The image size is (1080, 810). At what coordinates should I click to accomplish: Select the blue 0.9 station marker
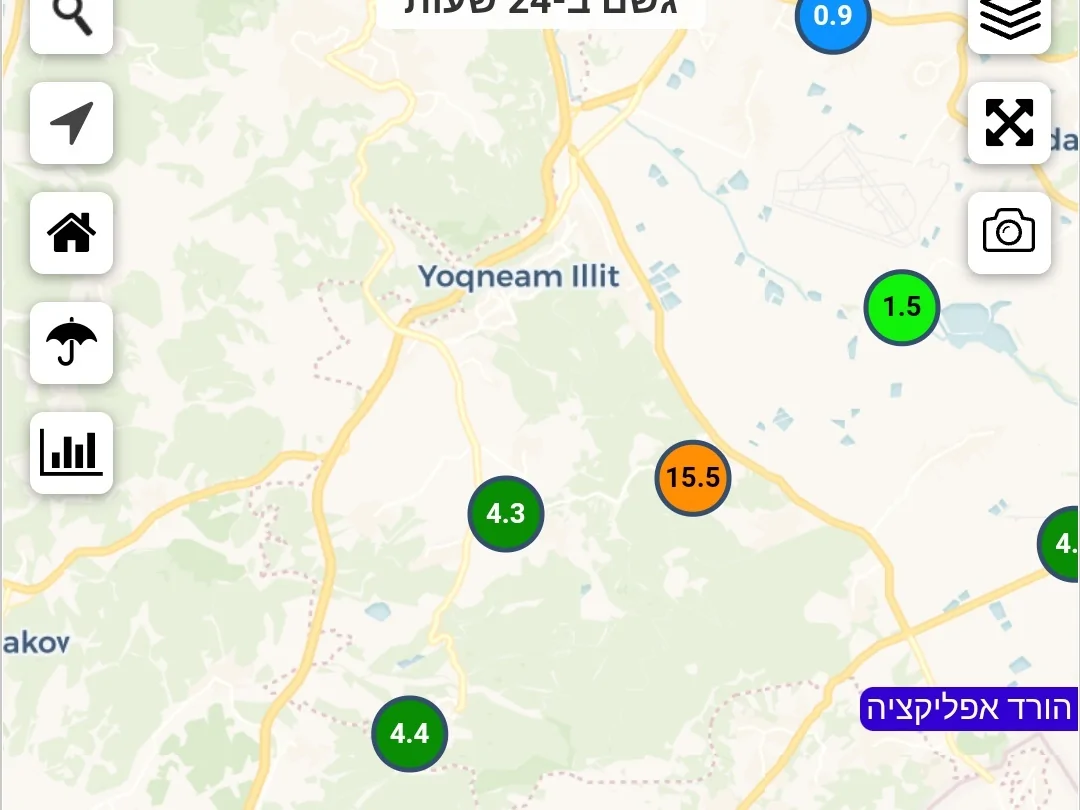(832, 17)
